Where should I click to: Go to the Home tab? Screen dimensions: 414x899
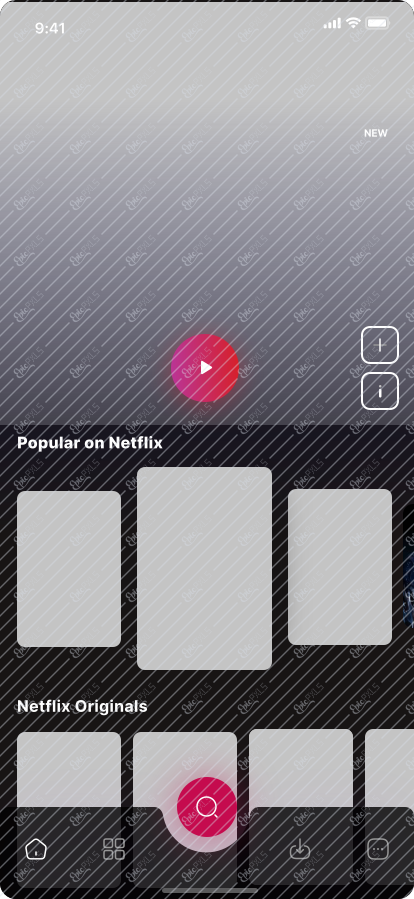click(x=36, y=849)
